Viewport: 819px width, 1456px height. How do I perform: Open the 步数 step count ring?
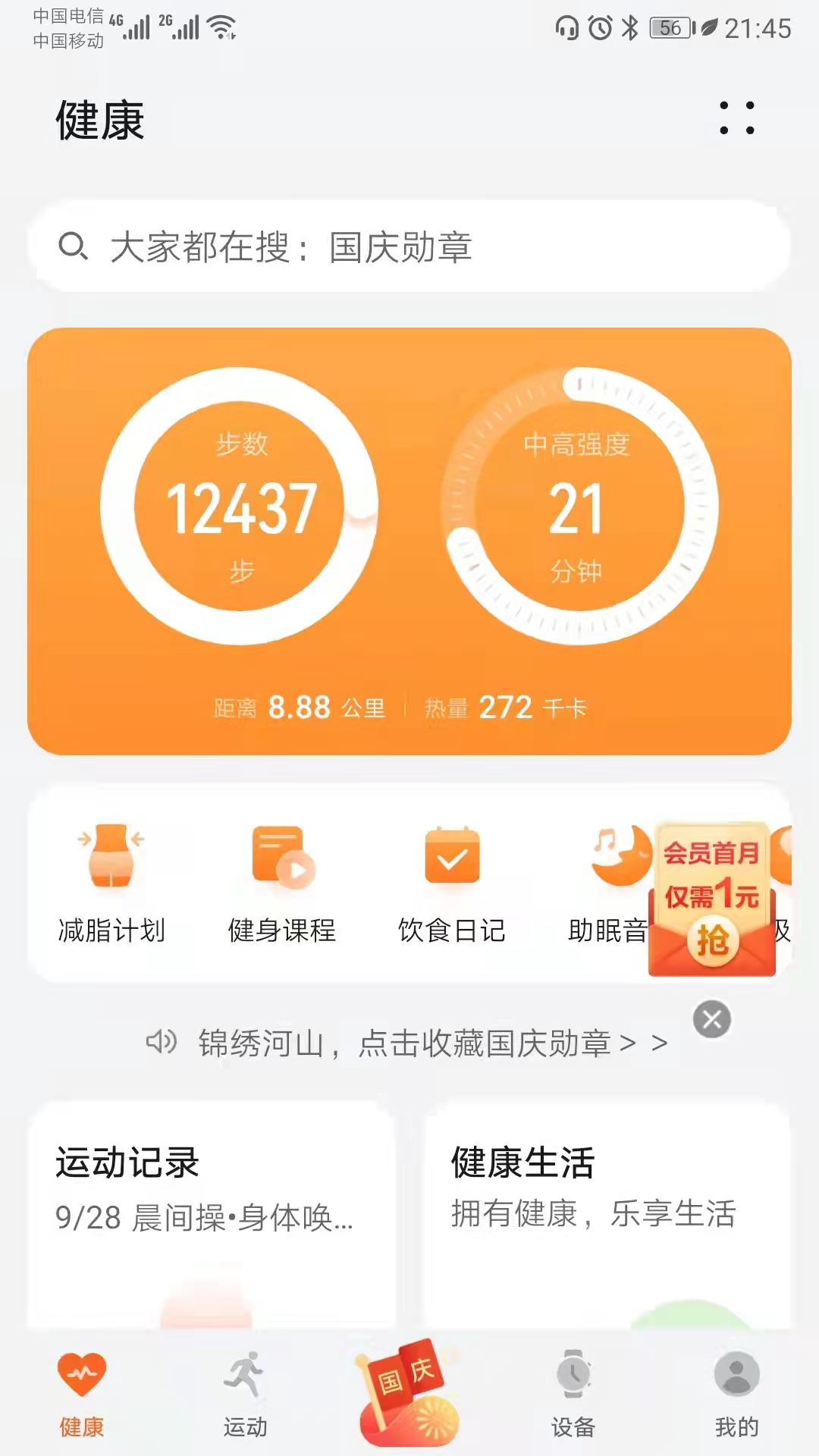240,507
